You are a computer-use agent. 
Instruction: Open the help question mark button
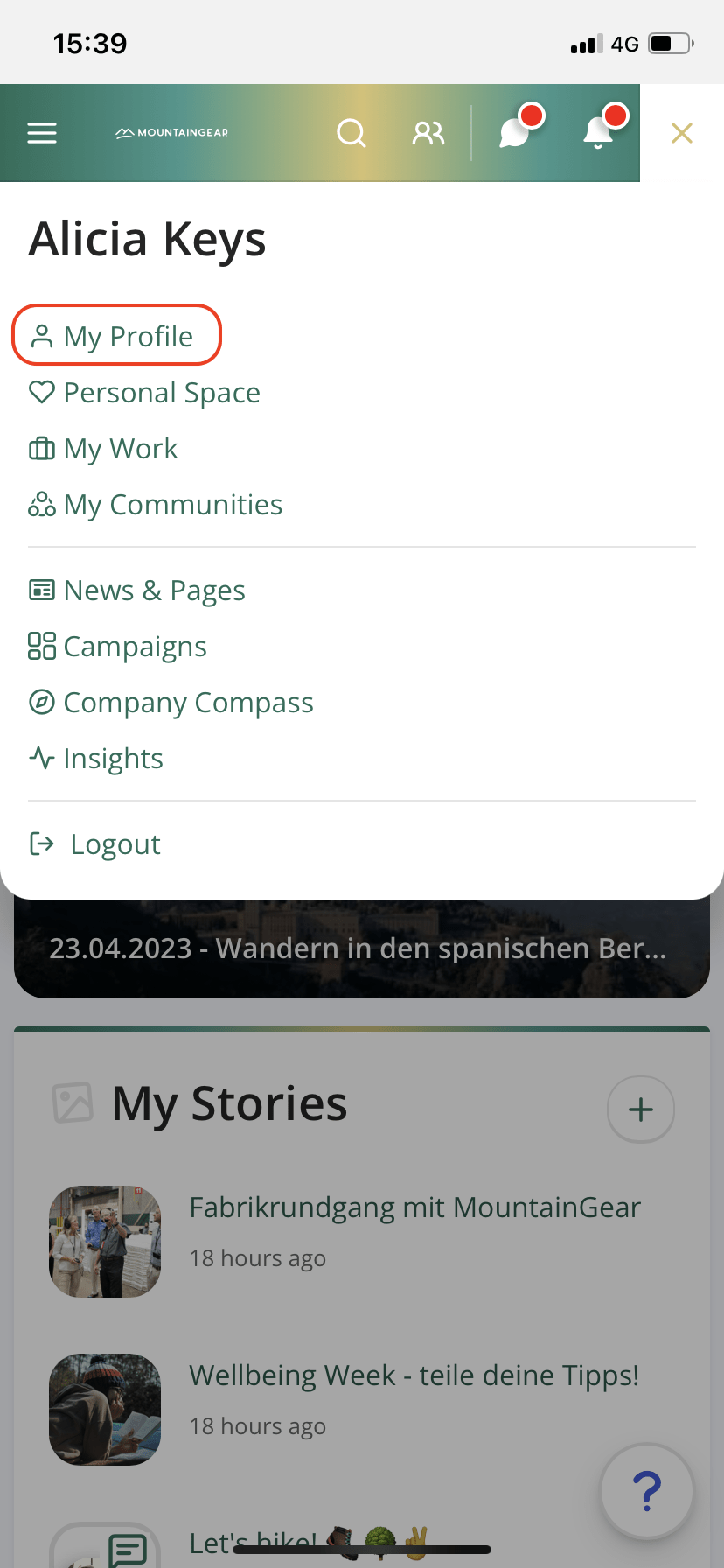(x=646, y=1491)
